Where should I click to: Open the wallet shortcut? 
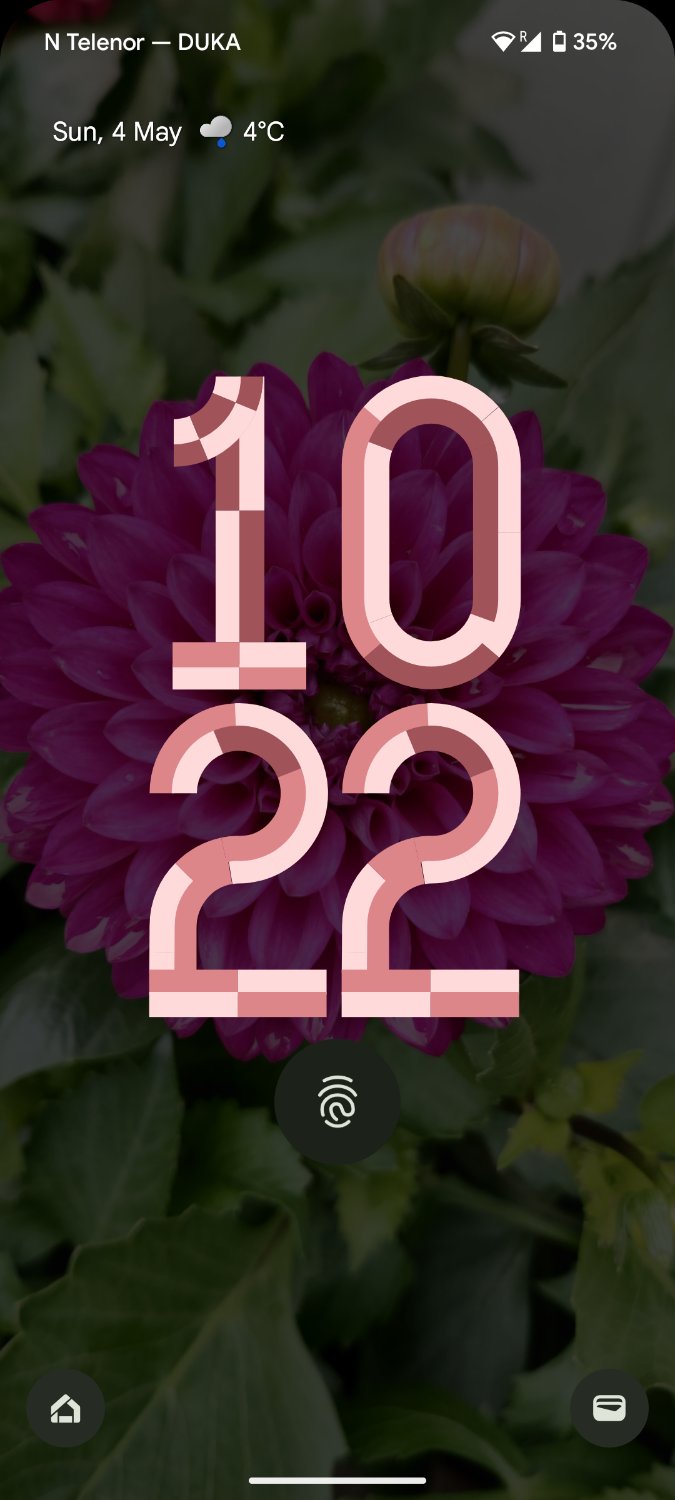(x=609, y=1409)
